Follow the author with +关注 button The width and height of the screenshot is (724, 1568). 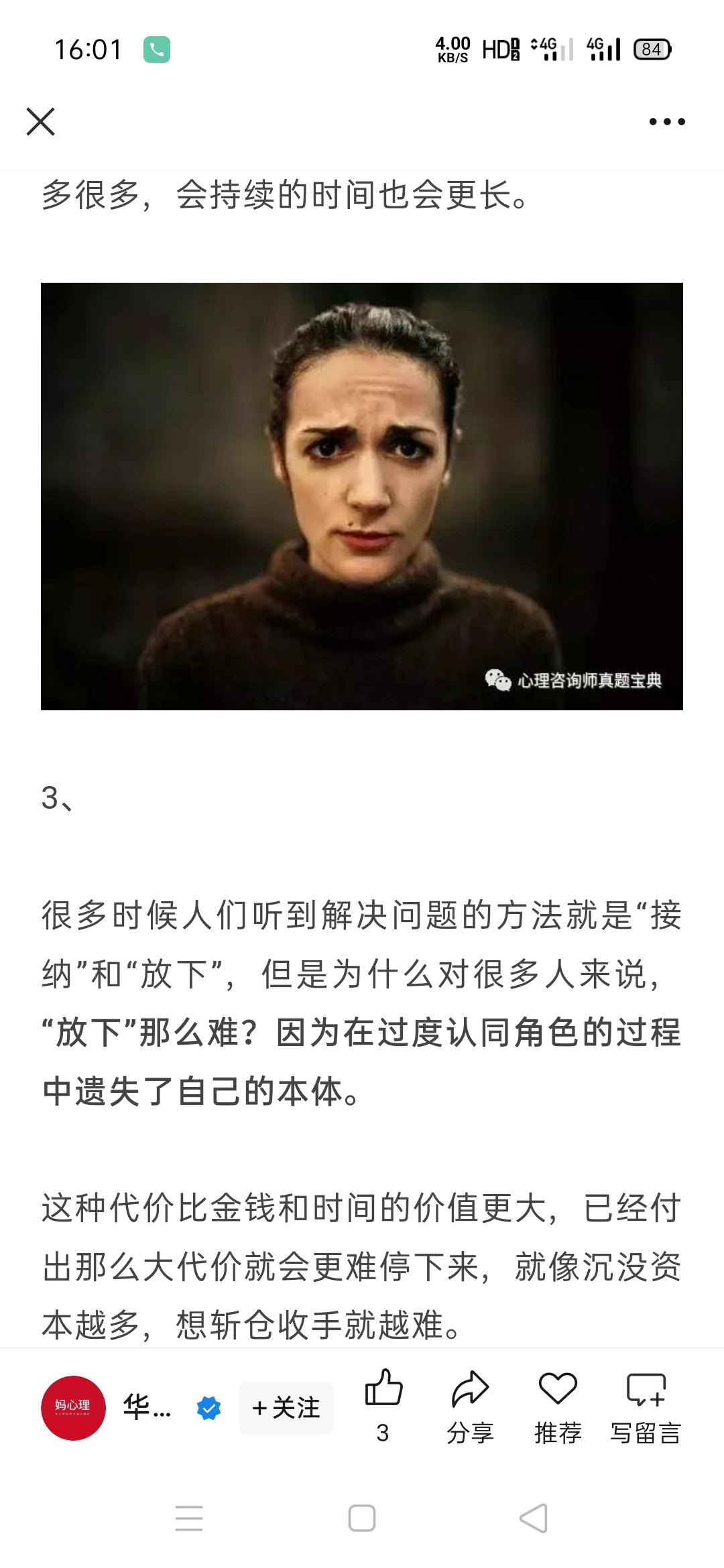coord(286,1408)
